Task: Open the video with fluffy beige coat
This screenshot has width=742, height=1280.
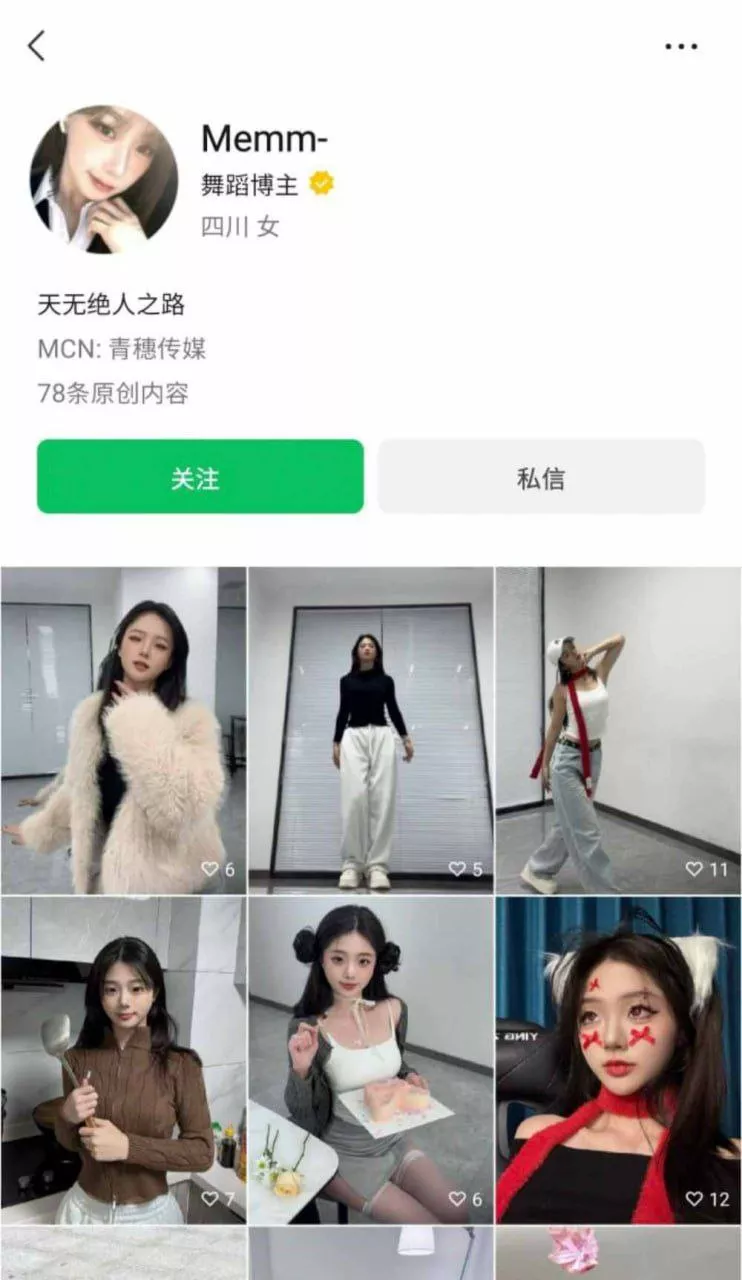Action: tap(123, 730)
